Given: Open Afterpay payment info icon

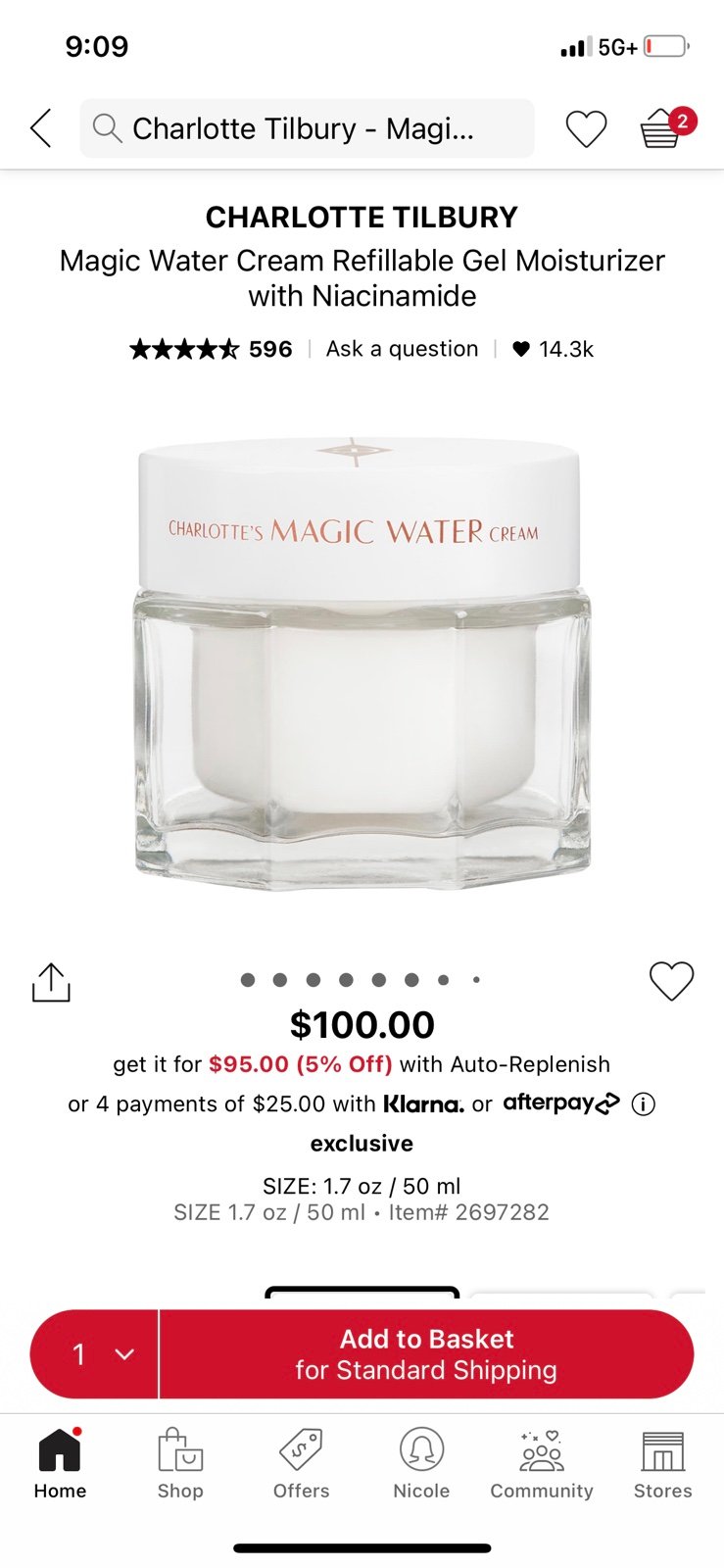Looking at the screenshot, I should [x=643, y=1104].
